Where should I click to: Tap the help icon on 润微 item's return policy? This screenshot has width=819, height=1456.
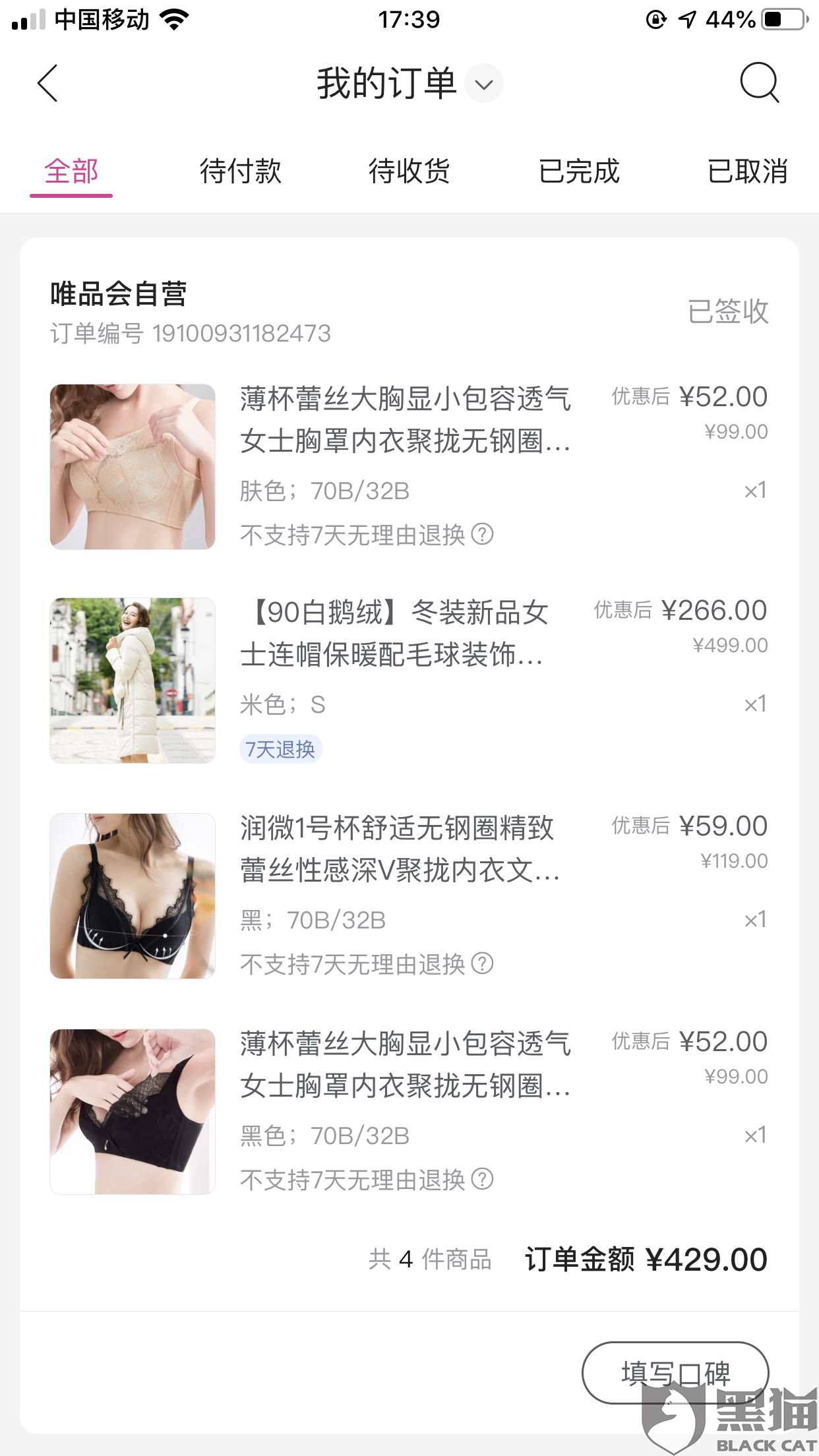483,963
